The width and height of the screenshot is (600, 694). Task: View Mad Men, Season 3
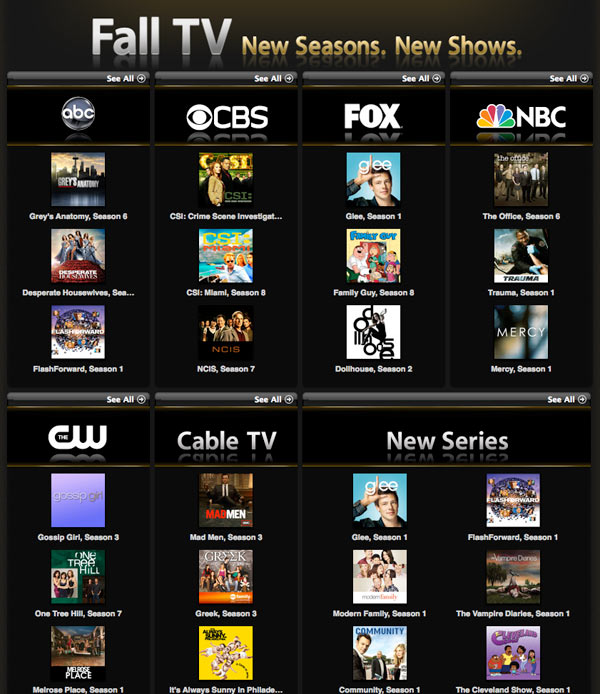[226, 500]
